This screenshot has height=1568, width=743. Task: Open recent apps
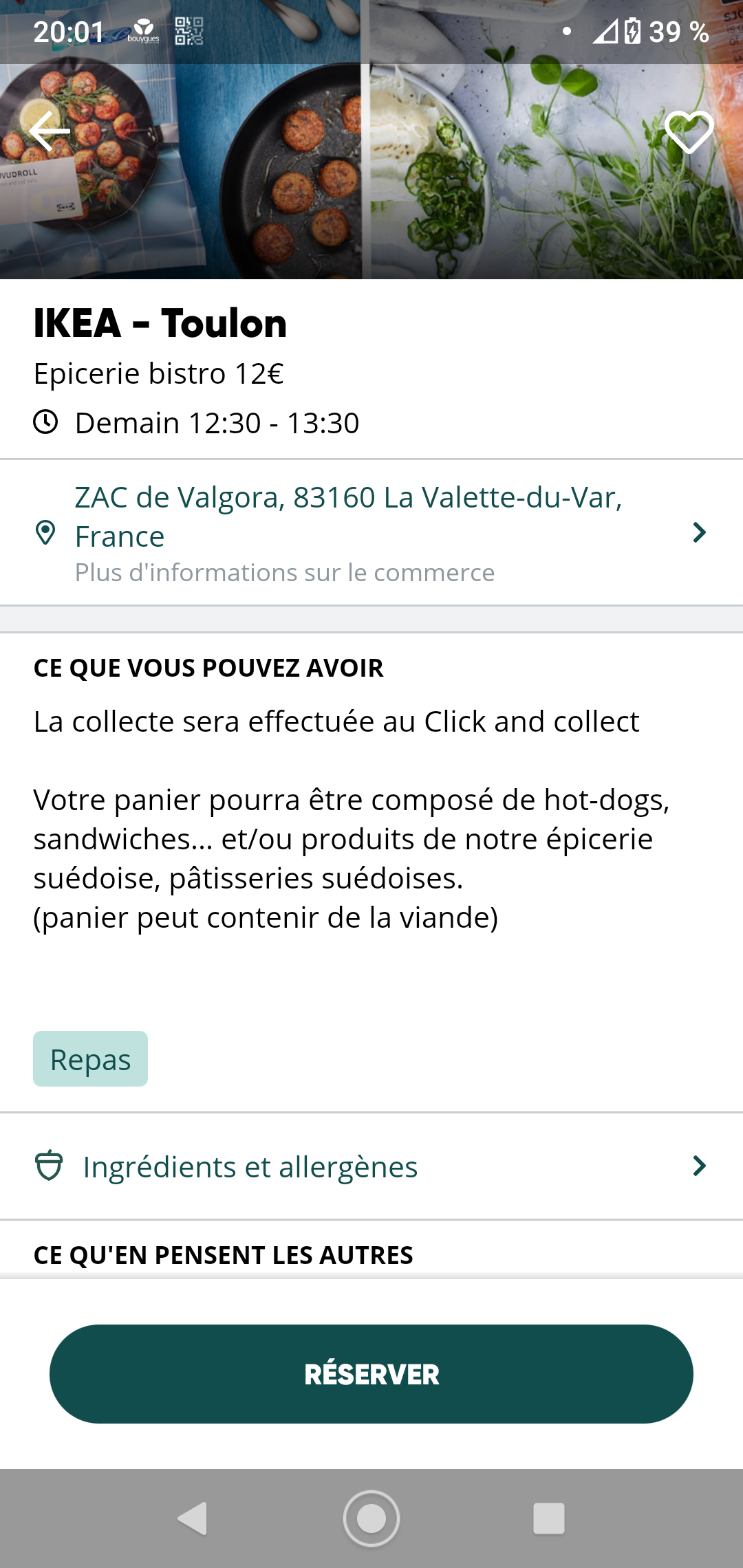(548, 1518)
